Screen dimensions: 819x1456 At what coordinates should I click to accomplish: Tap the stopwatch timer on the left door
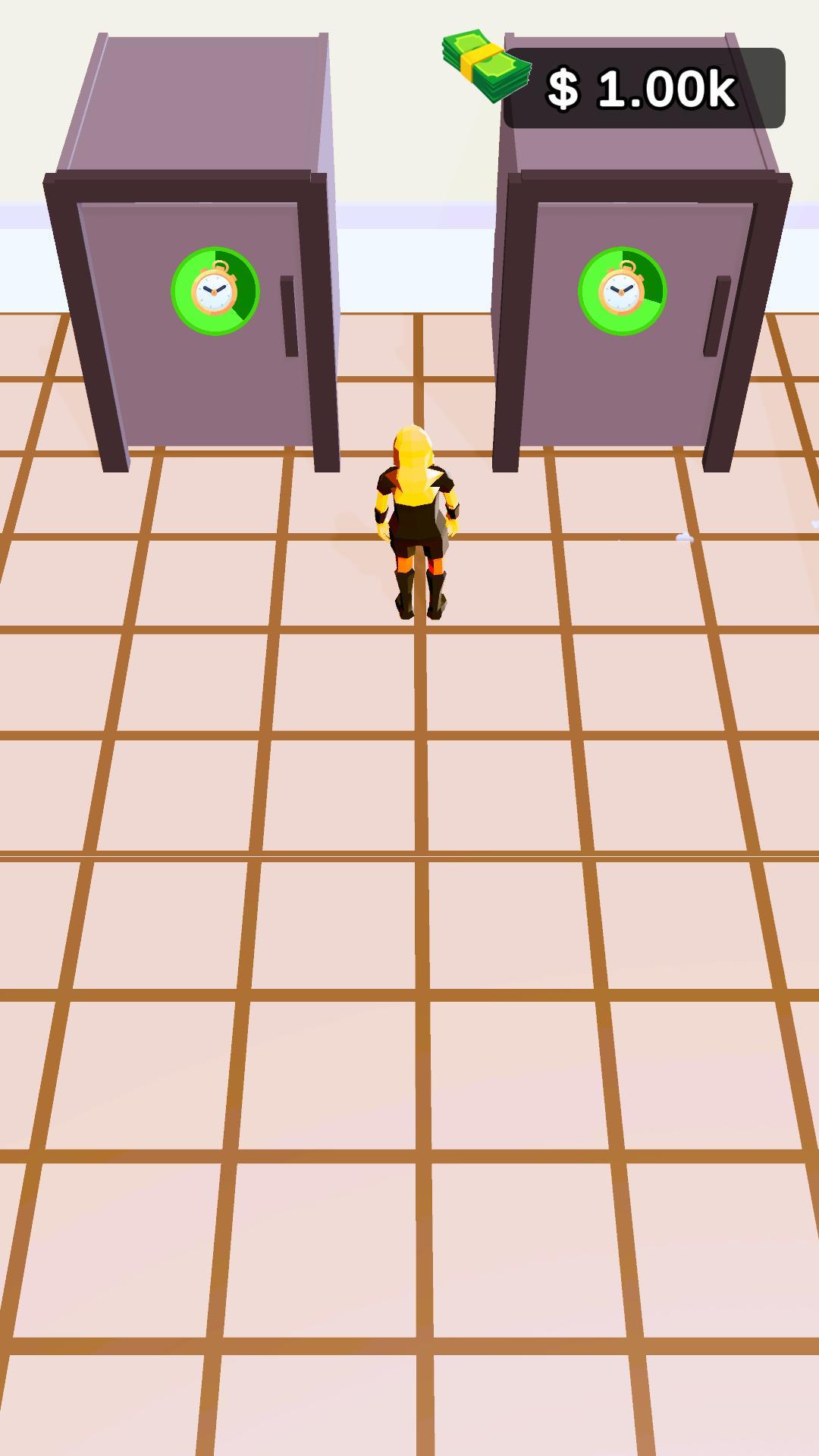tap(215, 291)
